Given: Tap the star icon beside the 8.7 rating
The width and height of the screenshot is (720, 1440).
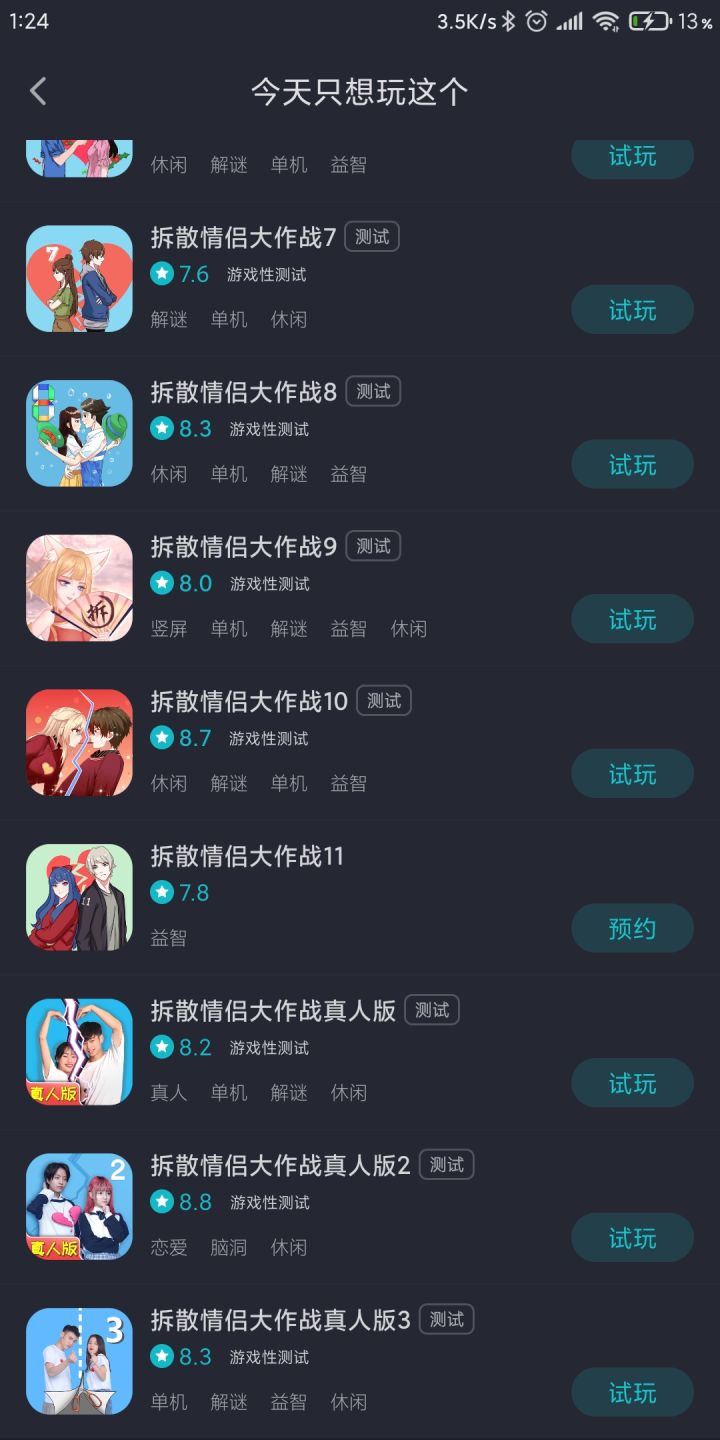Looking at the screenshot, I should click(161, 738).
